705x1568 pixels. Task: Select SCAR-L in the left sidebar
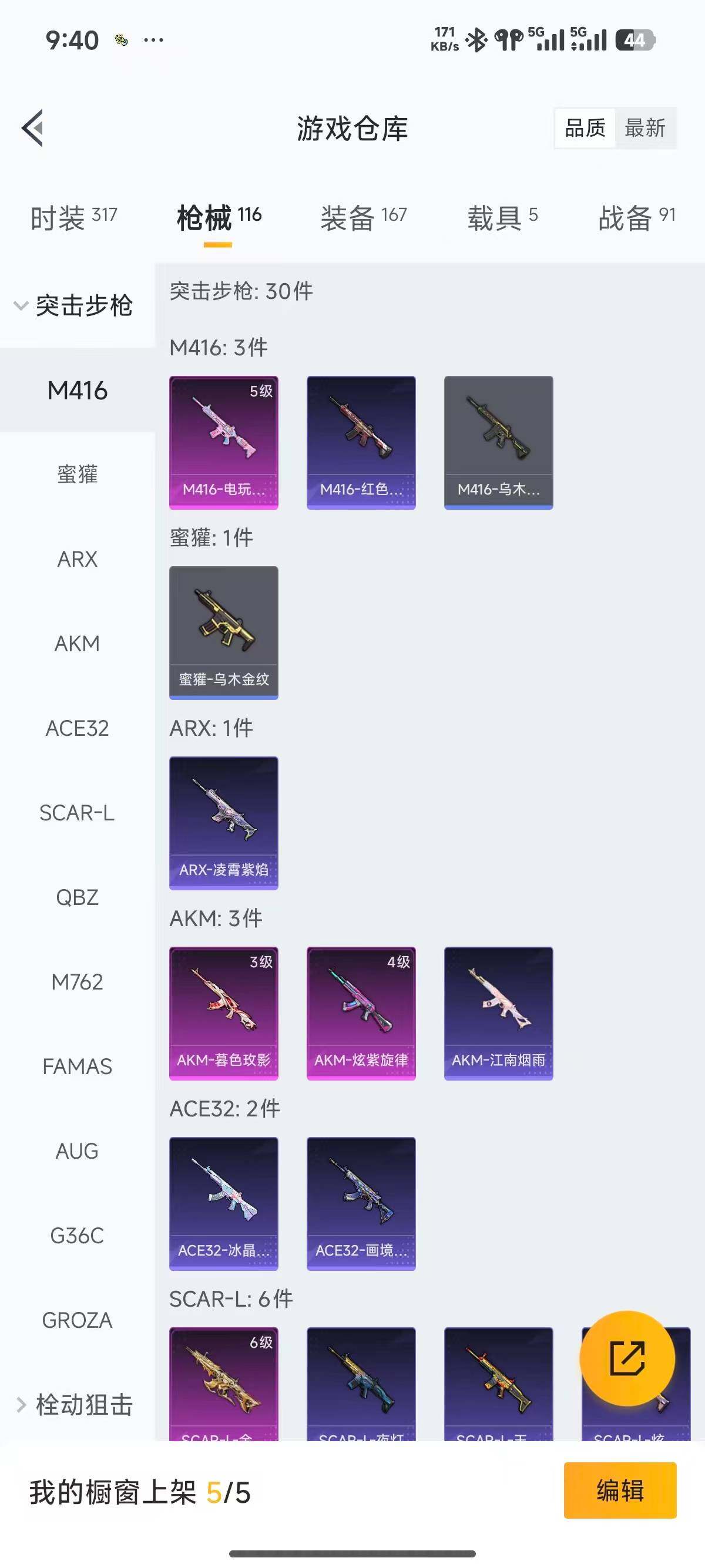(x=76, y=813)
